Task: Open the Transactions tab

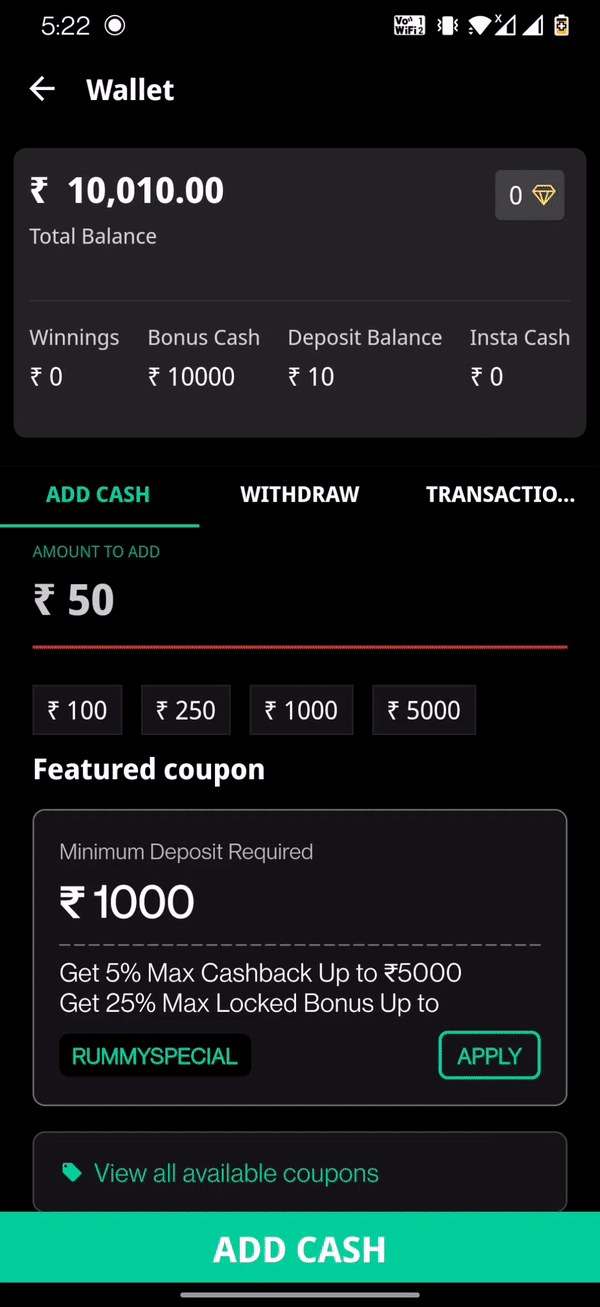Action: (499, 494)
